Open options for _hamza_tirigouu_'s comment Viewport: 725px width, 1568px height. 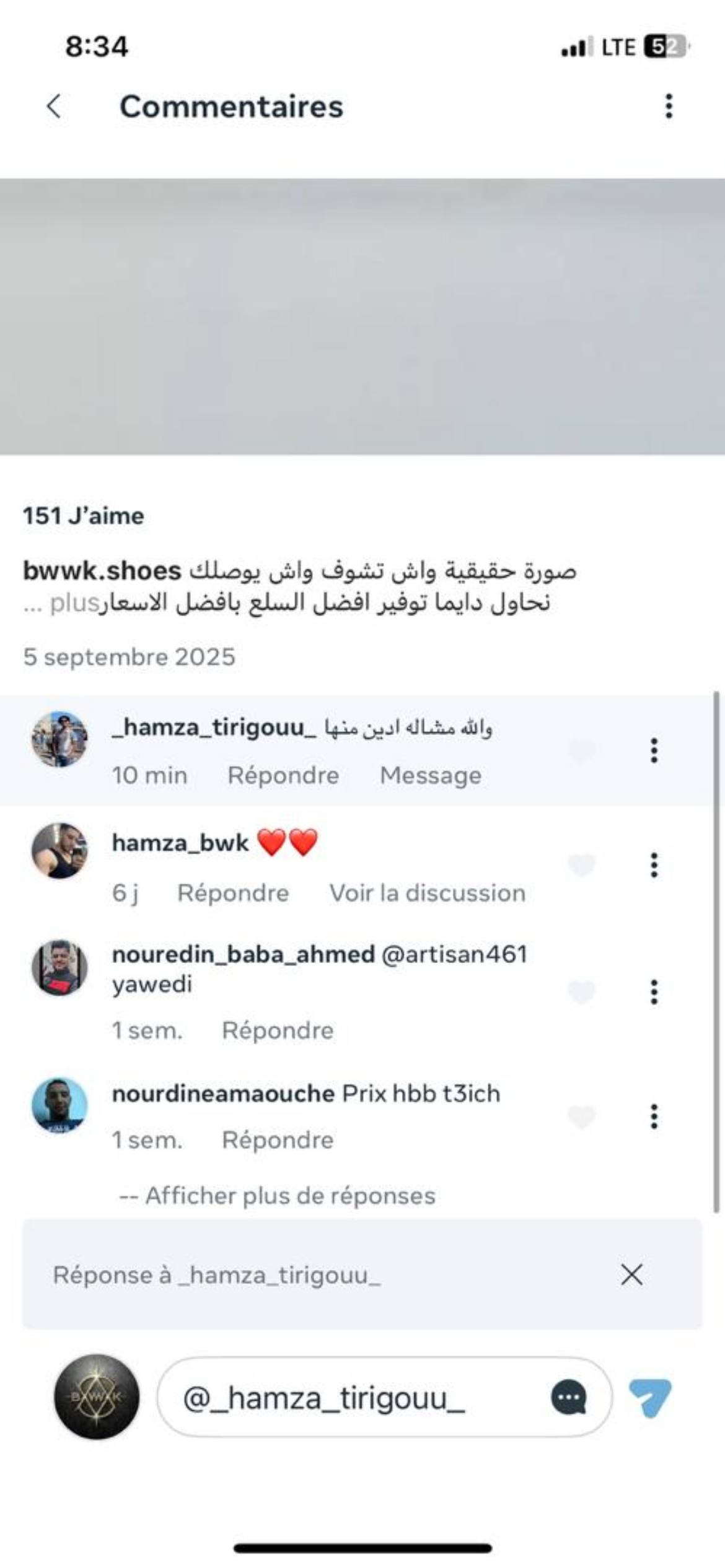654,751
